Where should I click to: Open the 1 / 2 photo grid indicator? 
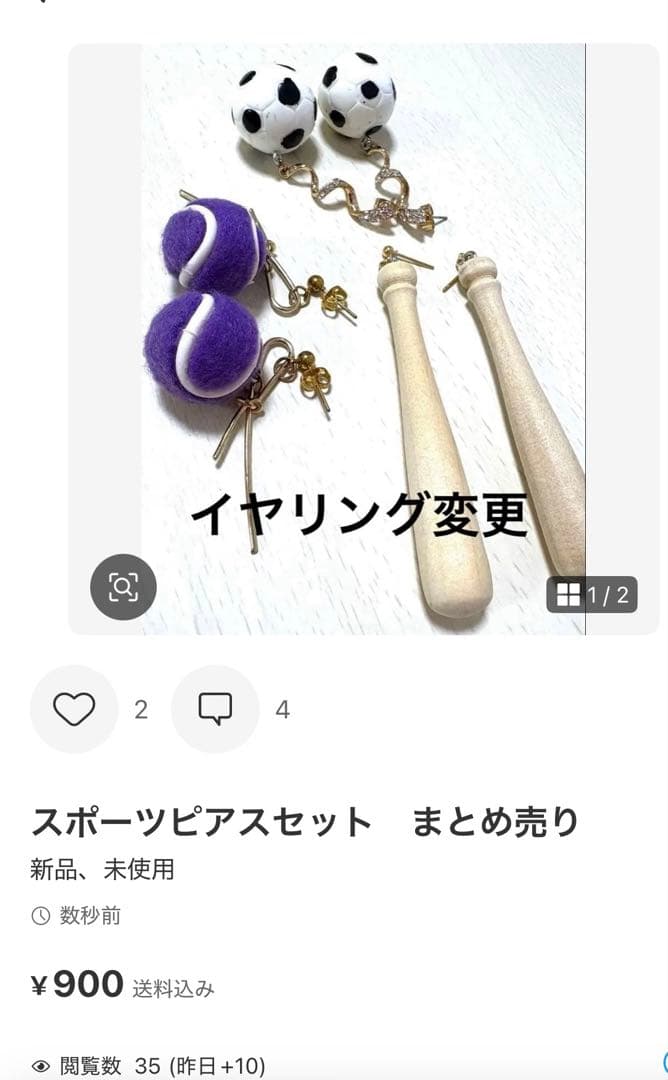[593, 596]
